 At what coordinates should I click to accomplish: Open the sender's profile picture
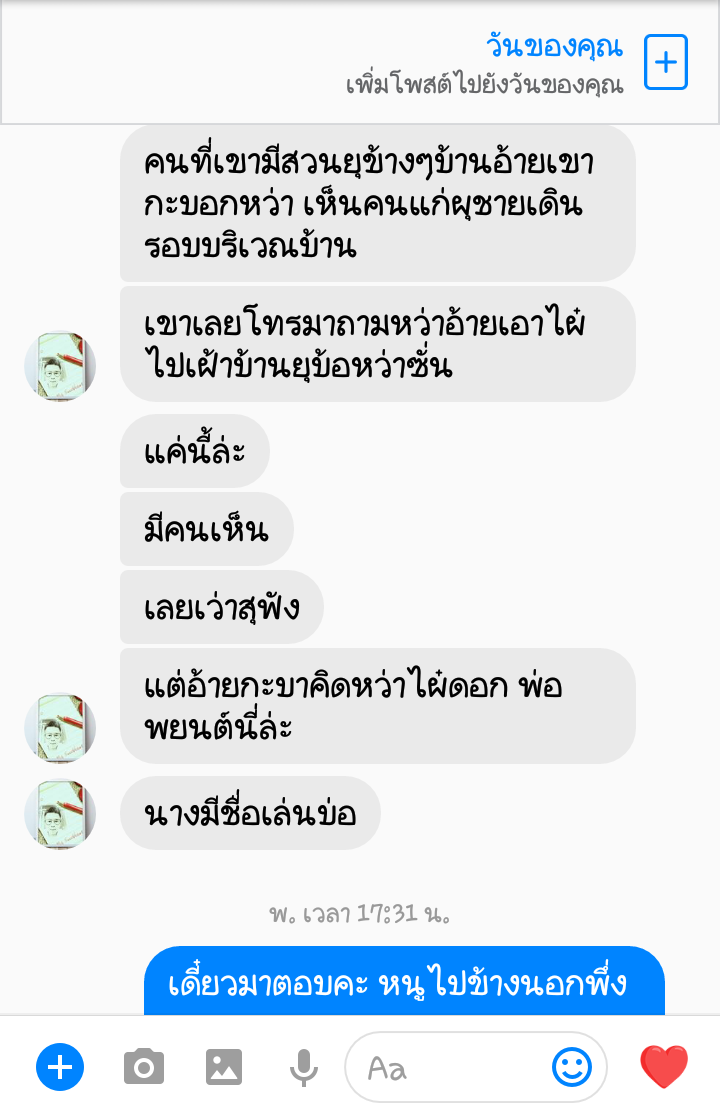[60, 367]
